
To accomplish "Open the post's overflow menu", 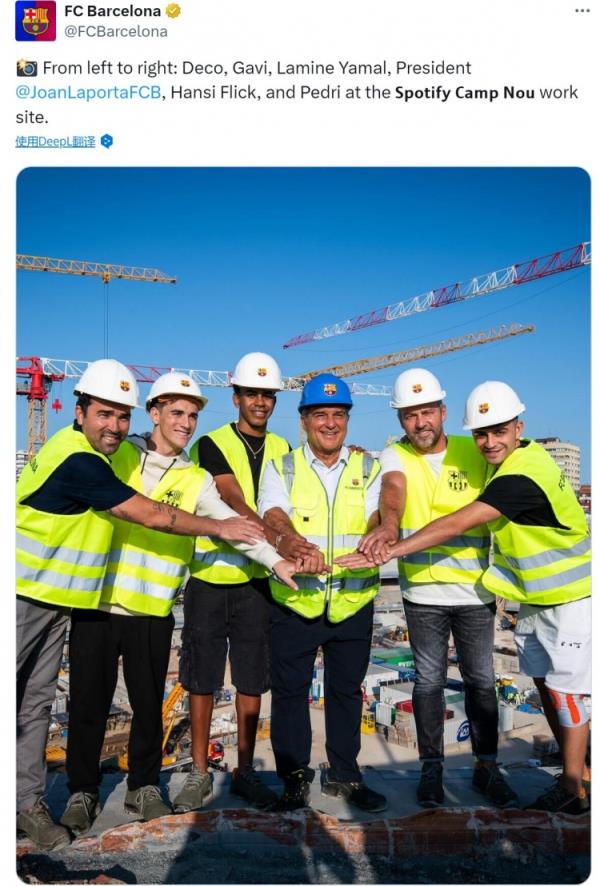I will 582,11.
